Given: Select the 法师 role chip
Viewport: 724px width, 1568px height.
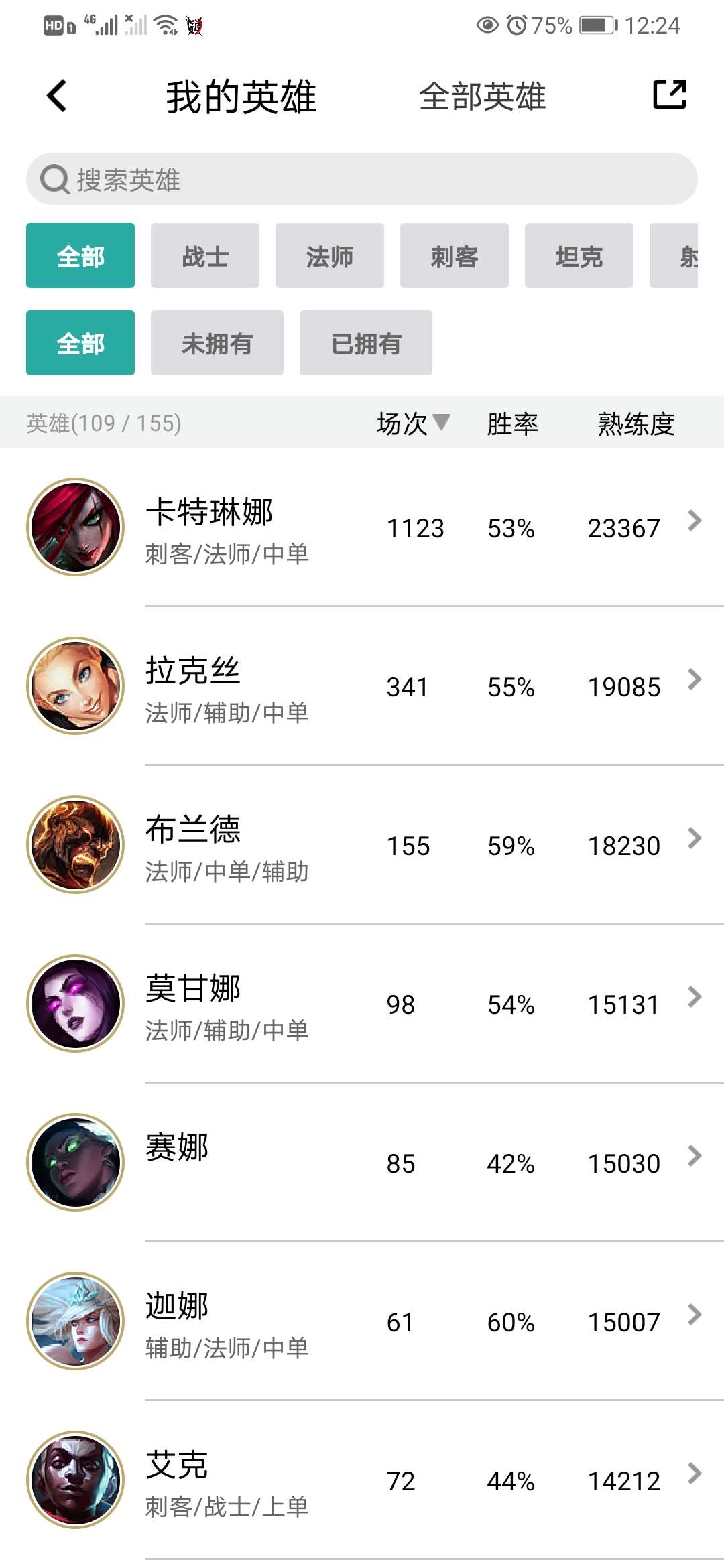Looking at the screenshot, I should coord(330,256).
